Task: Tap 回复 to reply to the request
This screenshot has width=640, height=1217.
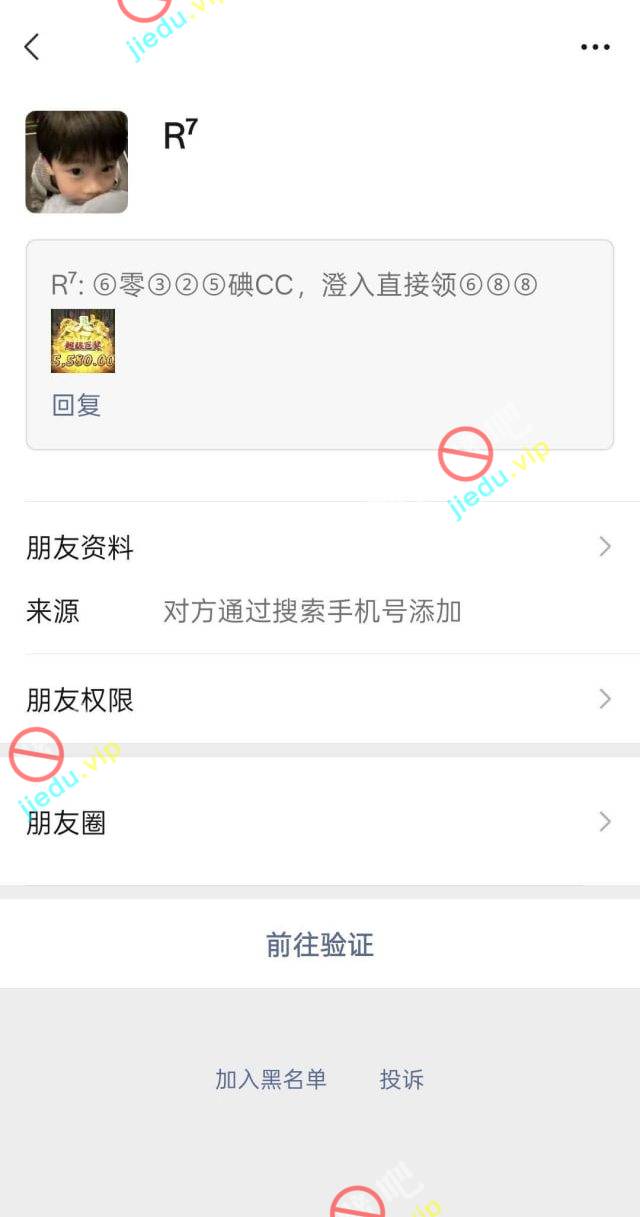Action: [x=76, y=405]
